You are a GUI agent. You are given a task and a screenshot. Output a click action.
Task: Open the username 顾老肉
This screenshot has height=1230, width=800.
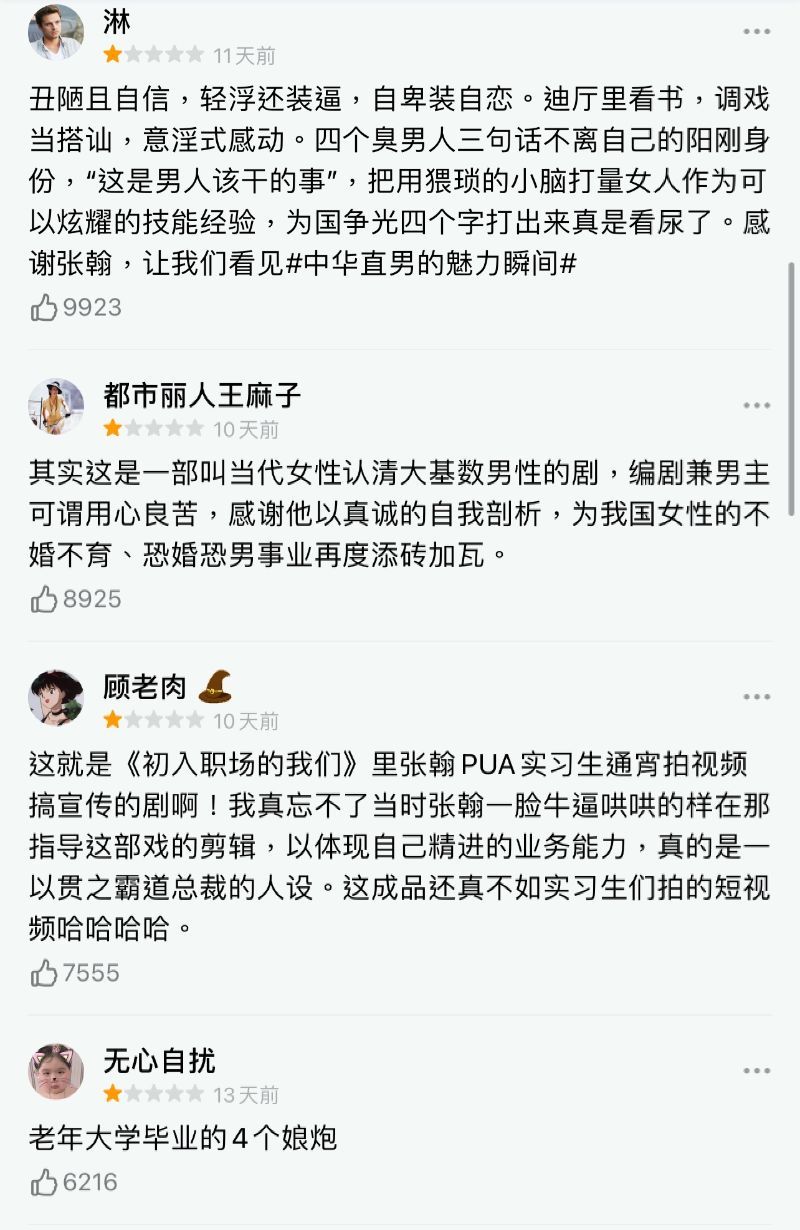(x=145, y=688)
